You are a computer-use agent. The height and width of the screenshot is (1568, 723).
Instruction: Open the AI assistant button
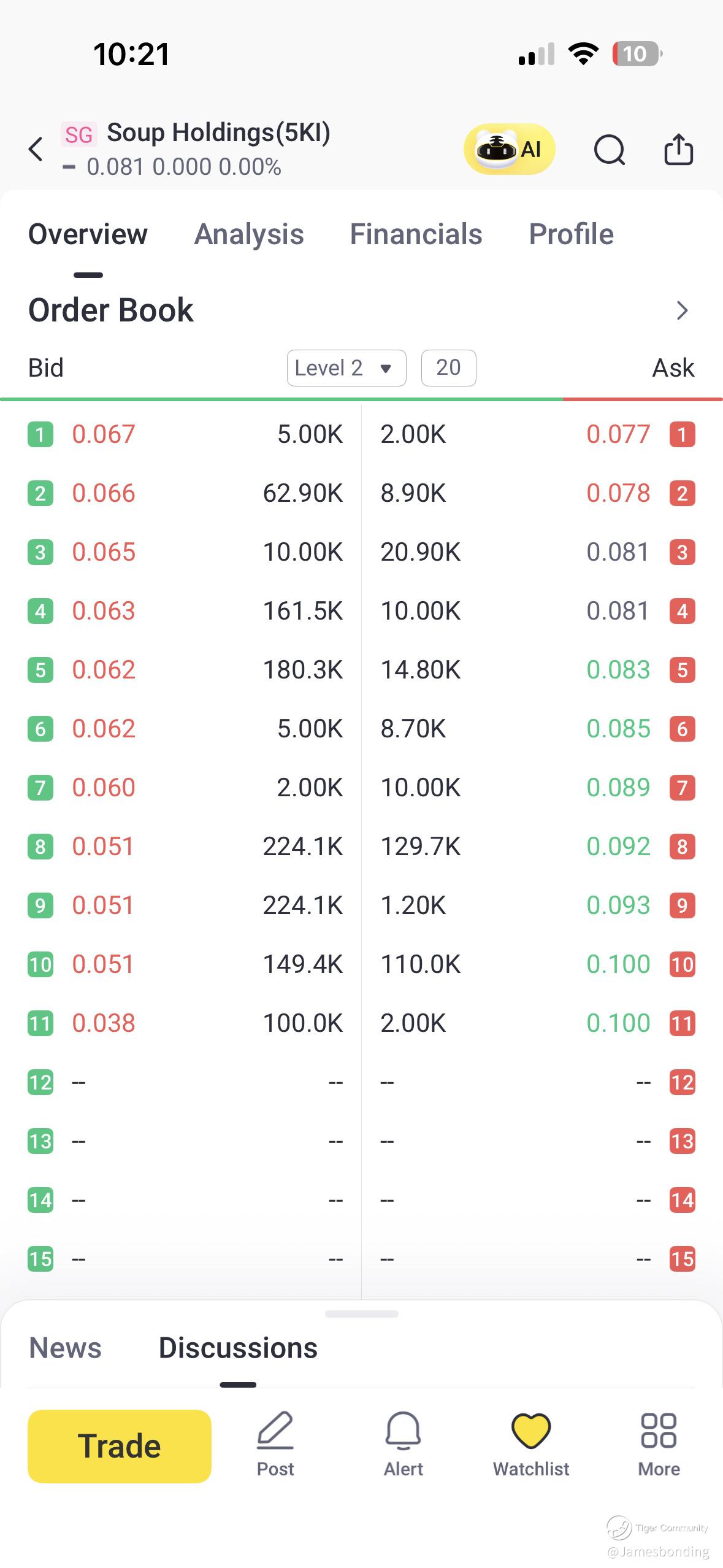pyautogui.click(x=509, y=149)
